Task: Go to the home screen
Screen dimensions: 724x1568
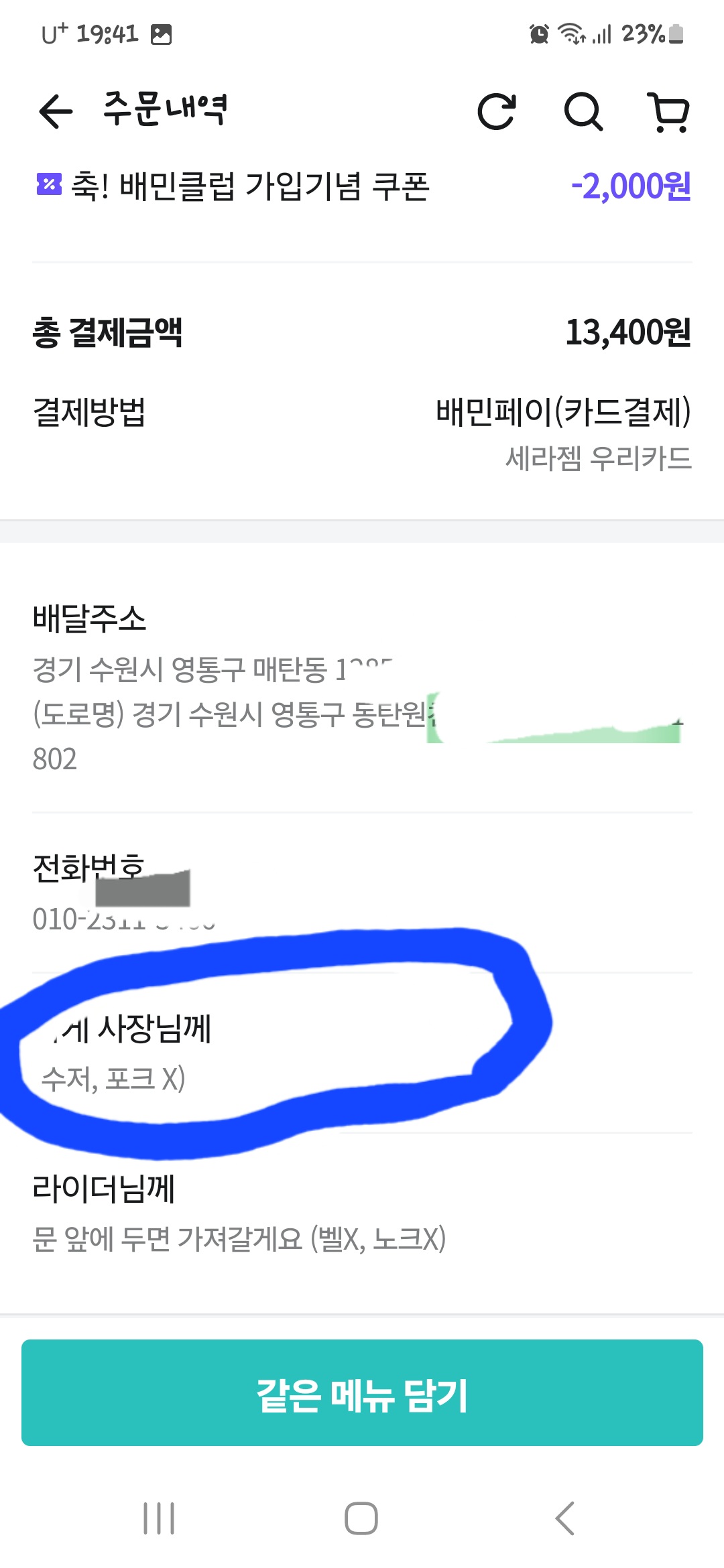Action: (361, 1518)
